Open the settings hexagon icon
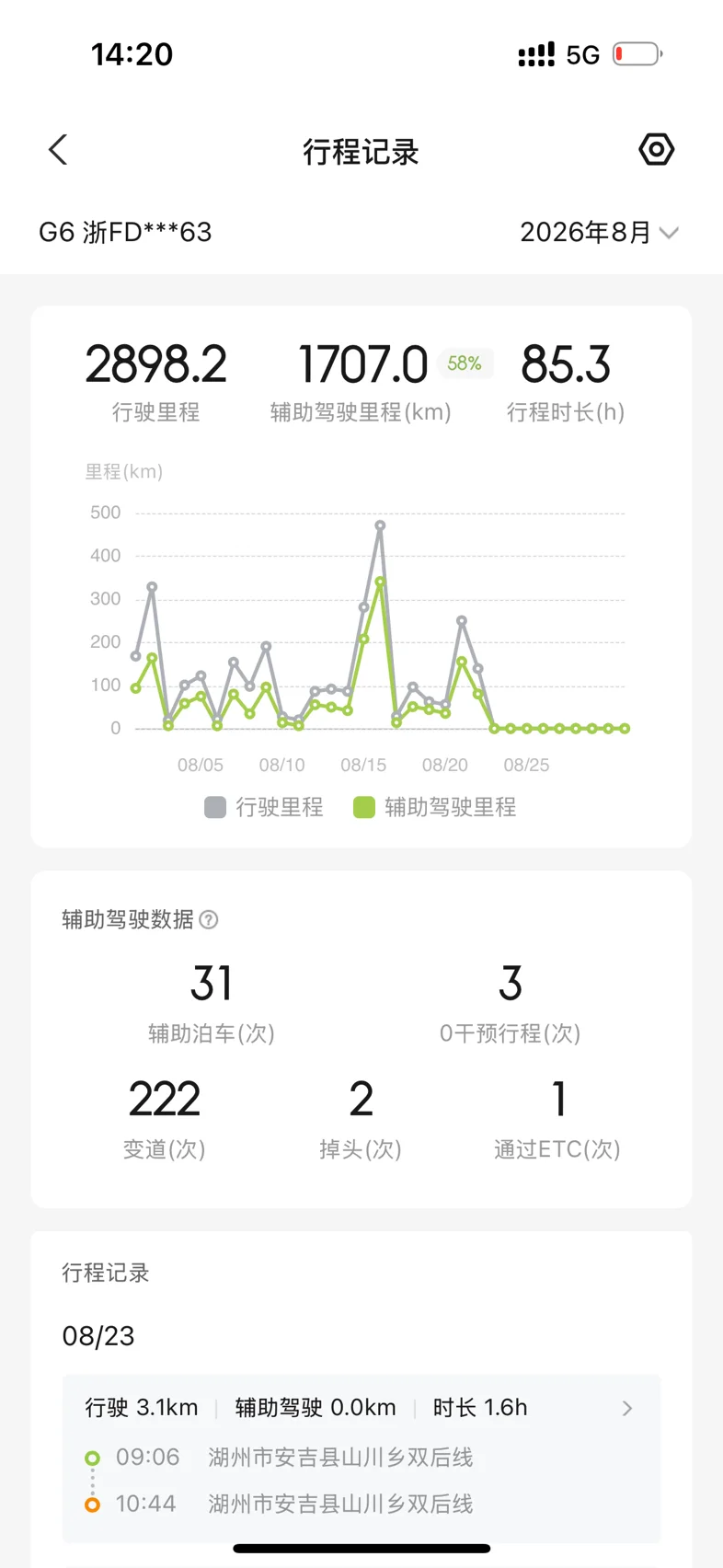The width and height of the screenshot is (723, 1568). coord(656,149)
